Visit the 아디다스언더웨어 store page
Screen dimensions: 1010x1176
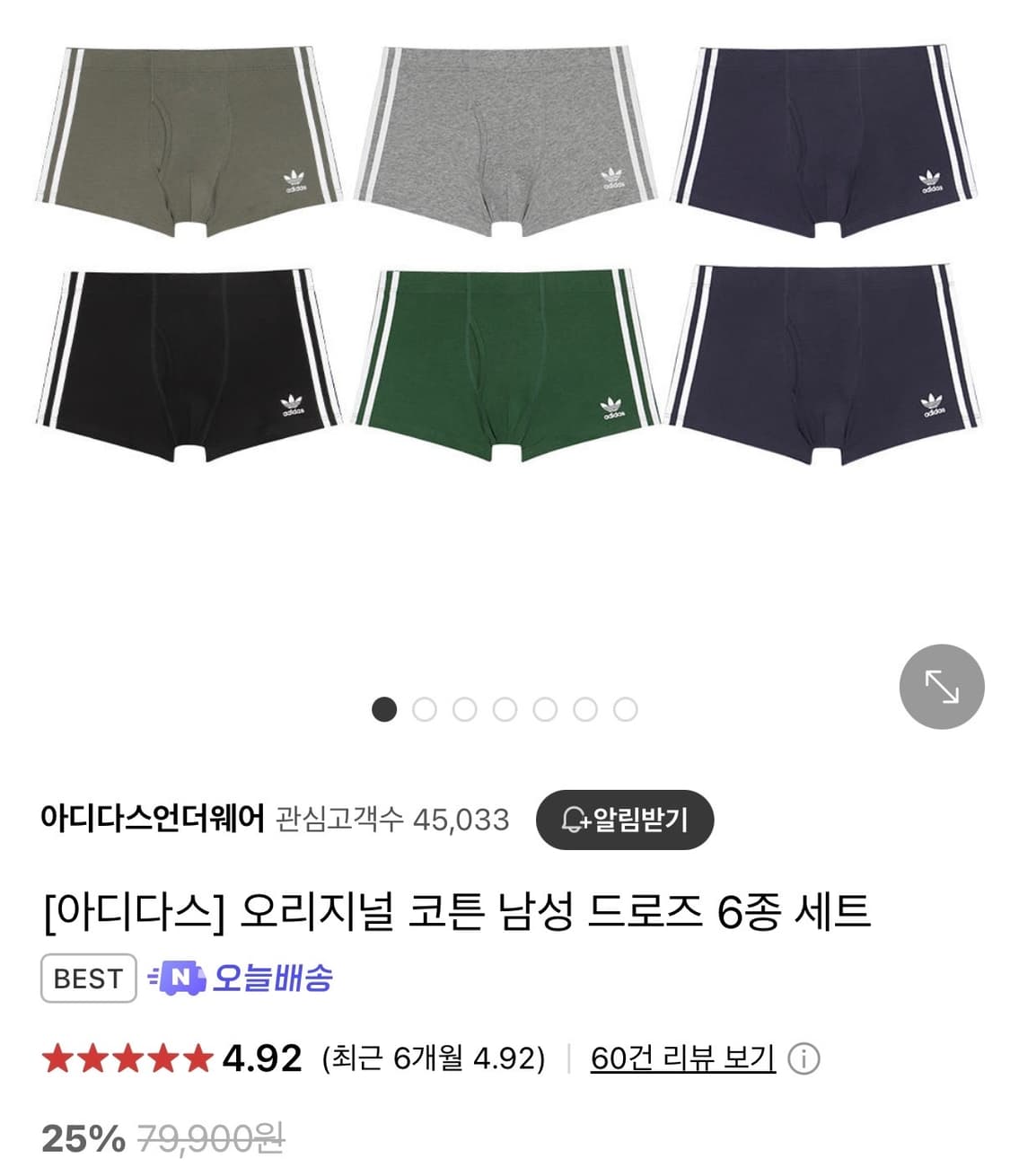(153, 819)
